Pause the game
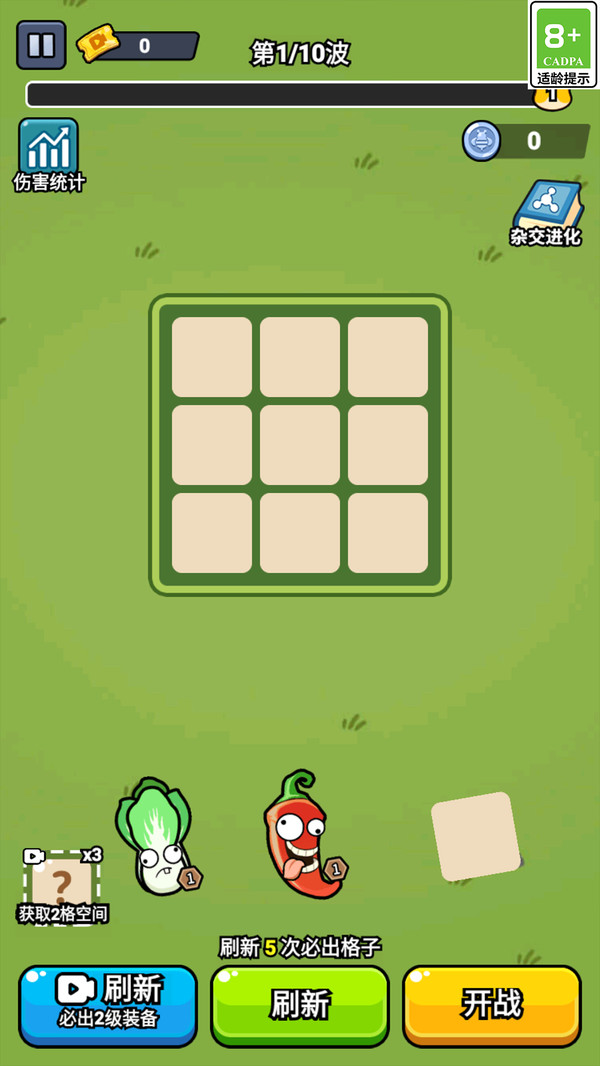The height and width of the screenshot is (1066, 600). click(x=41, y=45)
